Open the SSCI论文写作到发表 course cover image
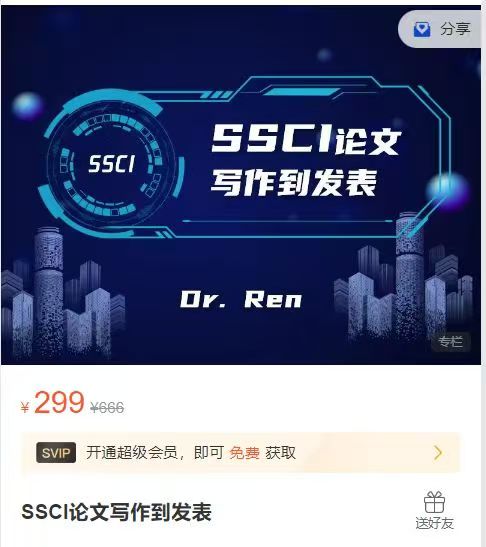This screenshot has height=547, width=486. click(x=241, y=185)
